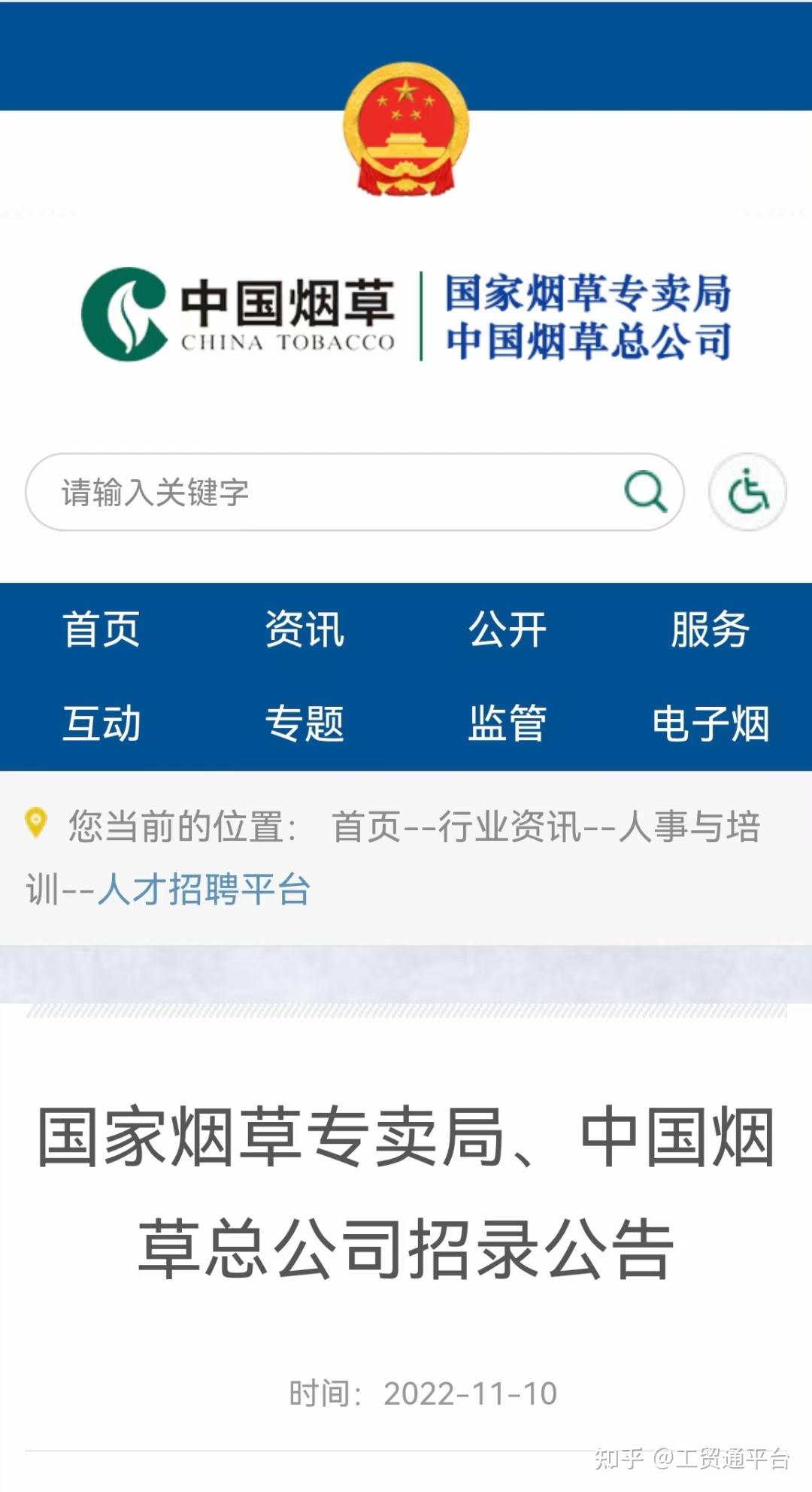Image resolution: width=812 pixels, height=1492 pixels.
Task: Open the 专题 section
Action: tap(304, 723)
